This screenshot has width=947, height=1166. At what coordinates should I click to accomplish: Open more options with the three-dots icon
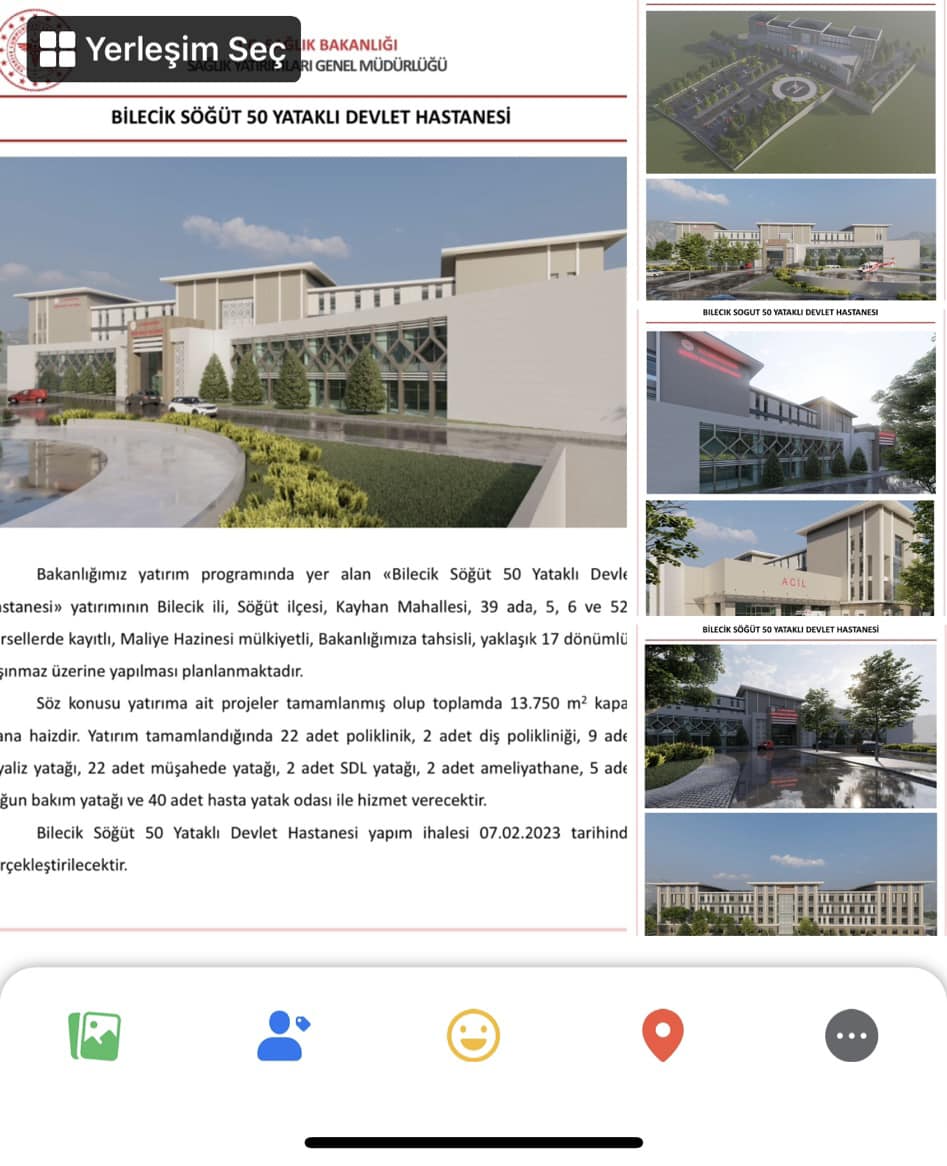(851, 1036)
